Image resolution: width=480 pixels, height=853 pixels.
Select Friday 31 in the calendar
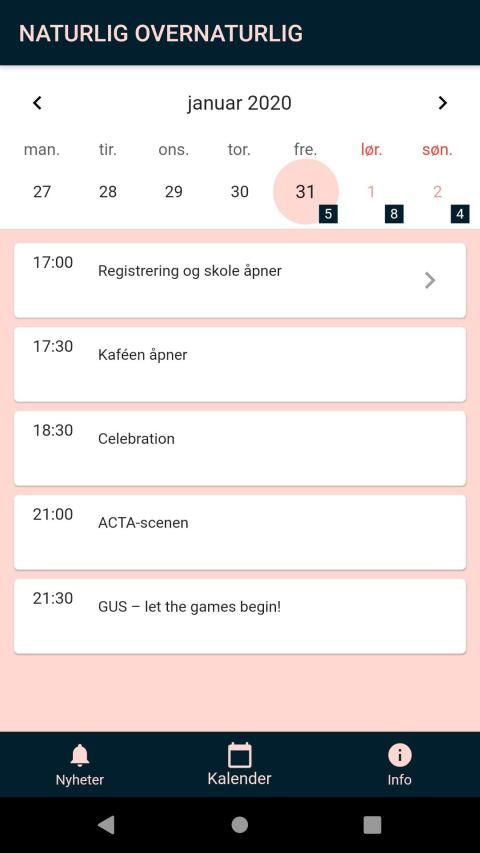(x=305, y=191)
